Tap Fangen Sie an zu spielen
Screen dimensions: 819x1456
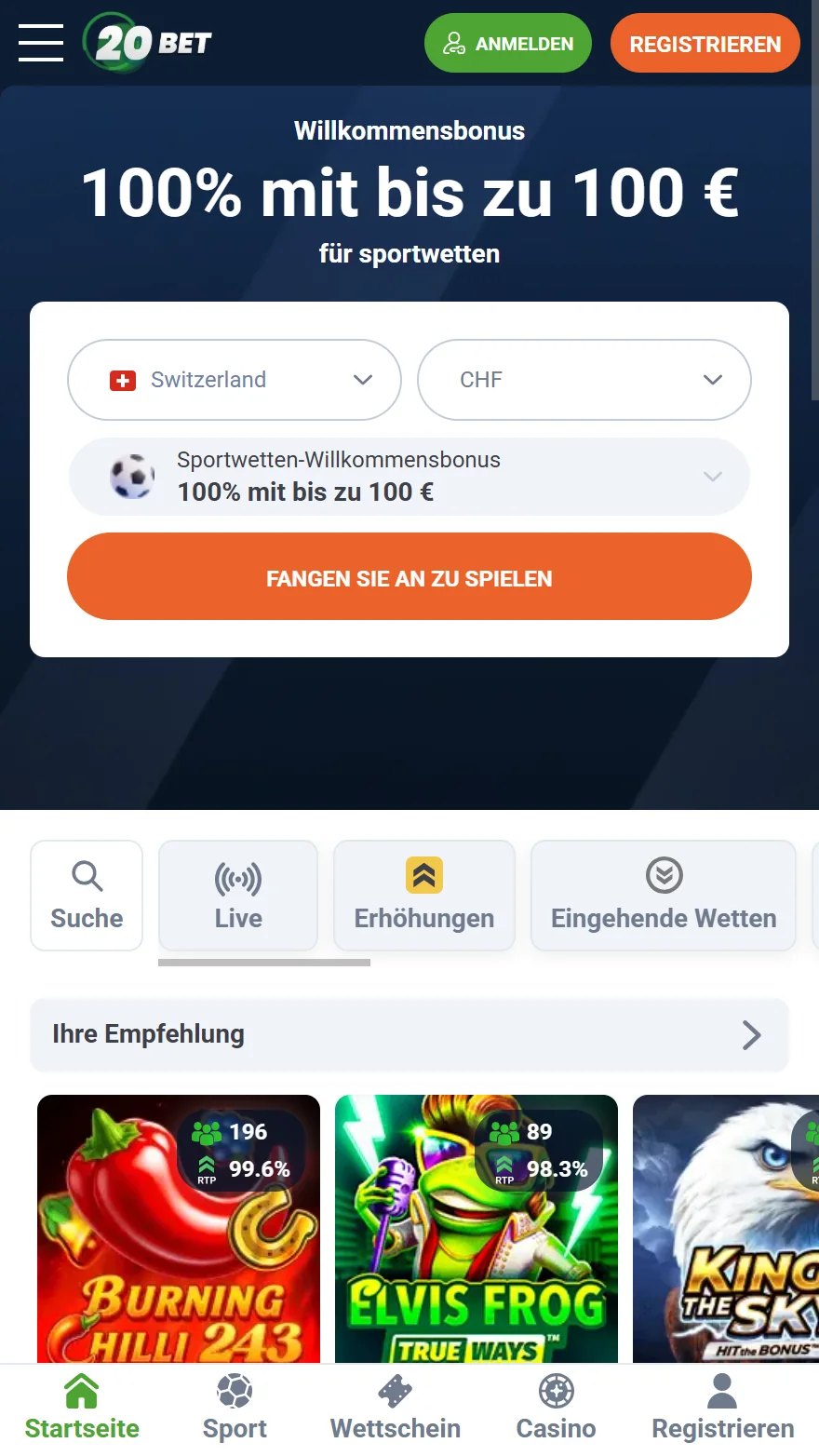[409, 577]
